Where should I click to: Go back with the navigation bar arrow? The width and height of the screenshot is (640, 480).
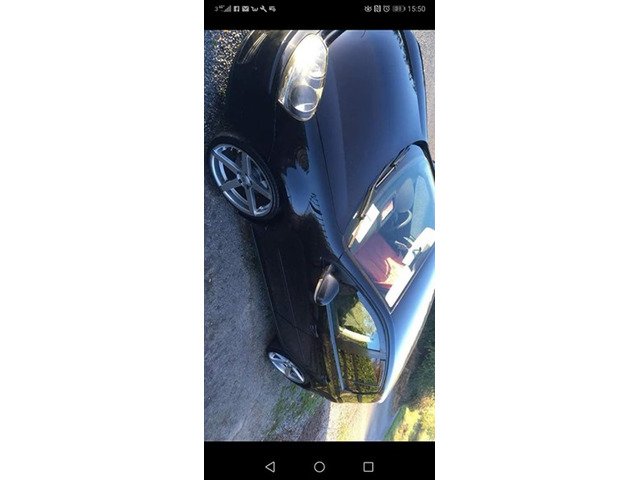click(270, 466)
